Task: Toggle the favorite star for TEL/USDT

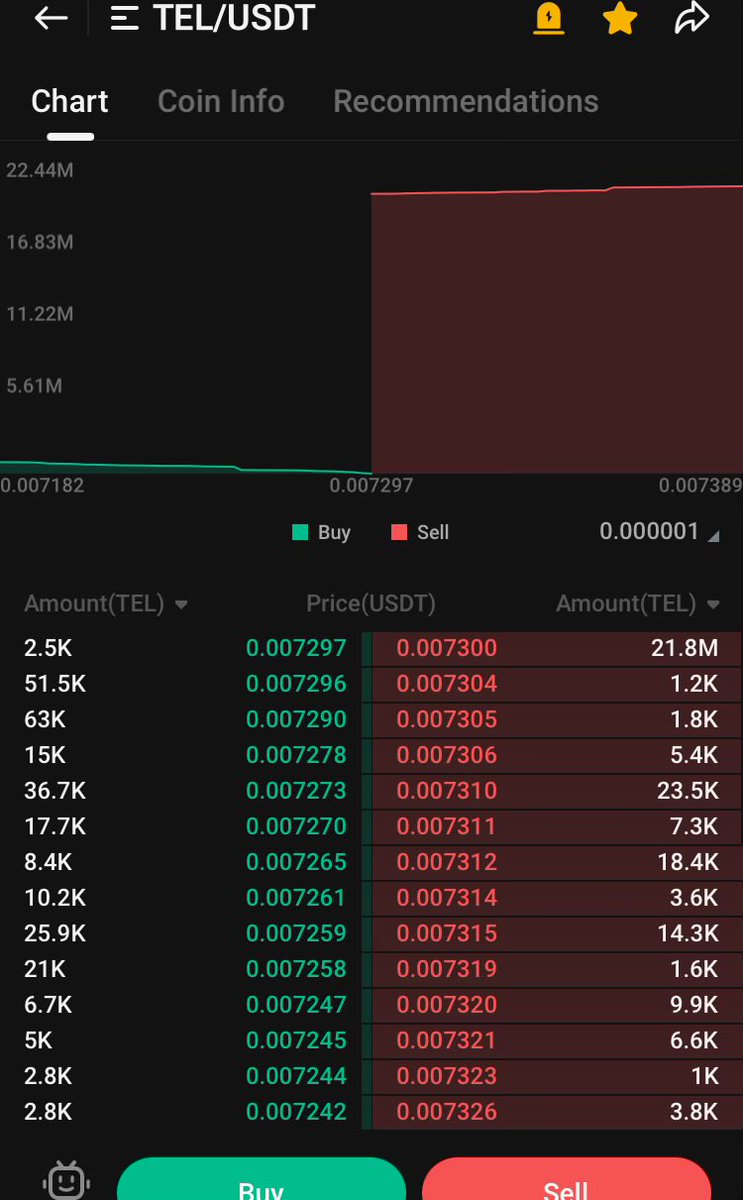Action: click(620, 18)
